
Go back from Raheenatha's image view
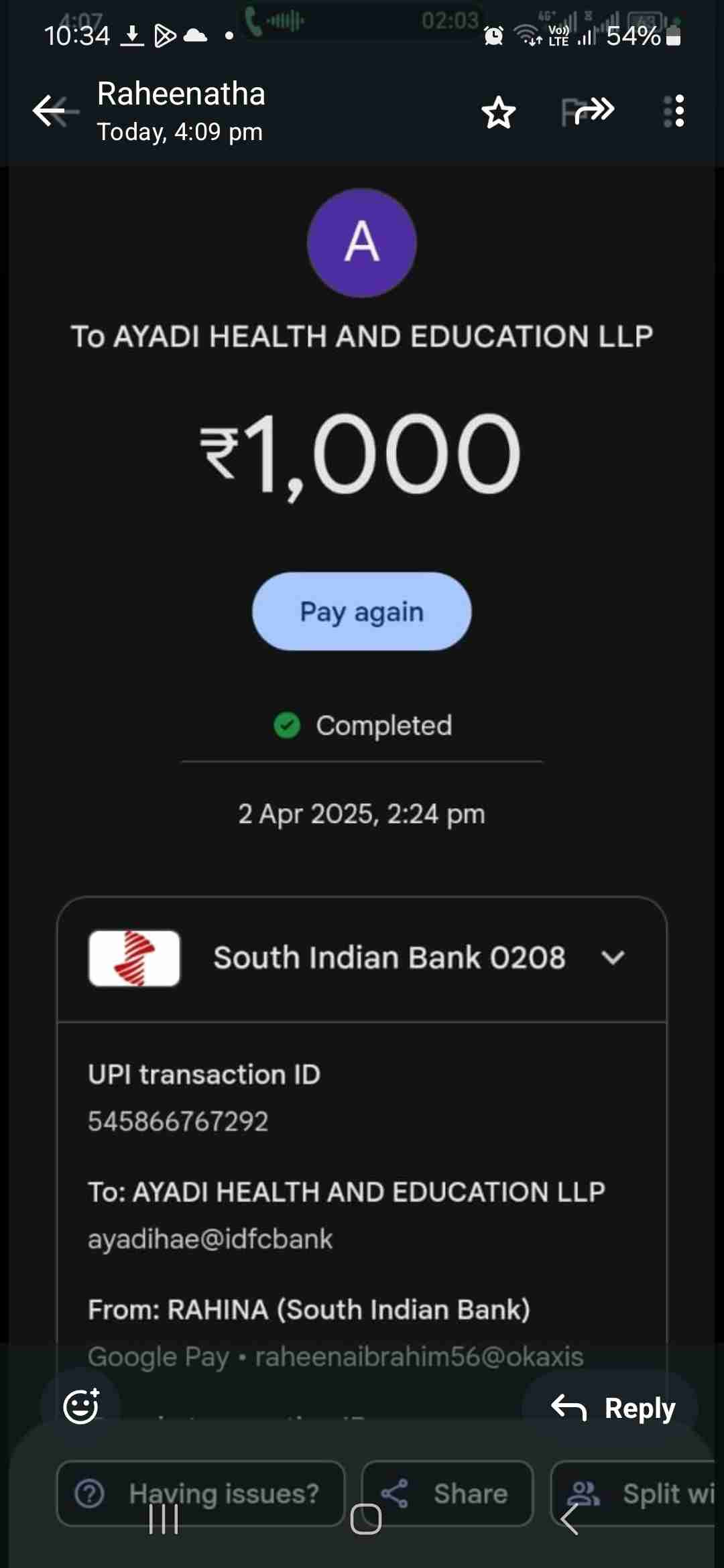pyautogui.click(x=52, y=111)
